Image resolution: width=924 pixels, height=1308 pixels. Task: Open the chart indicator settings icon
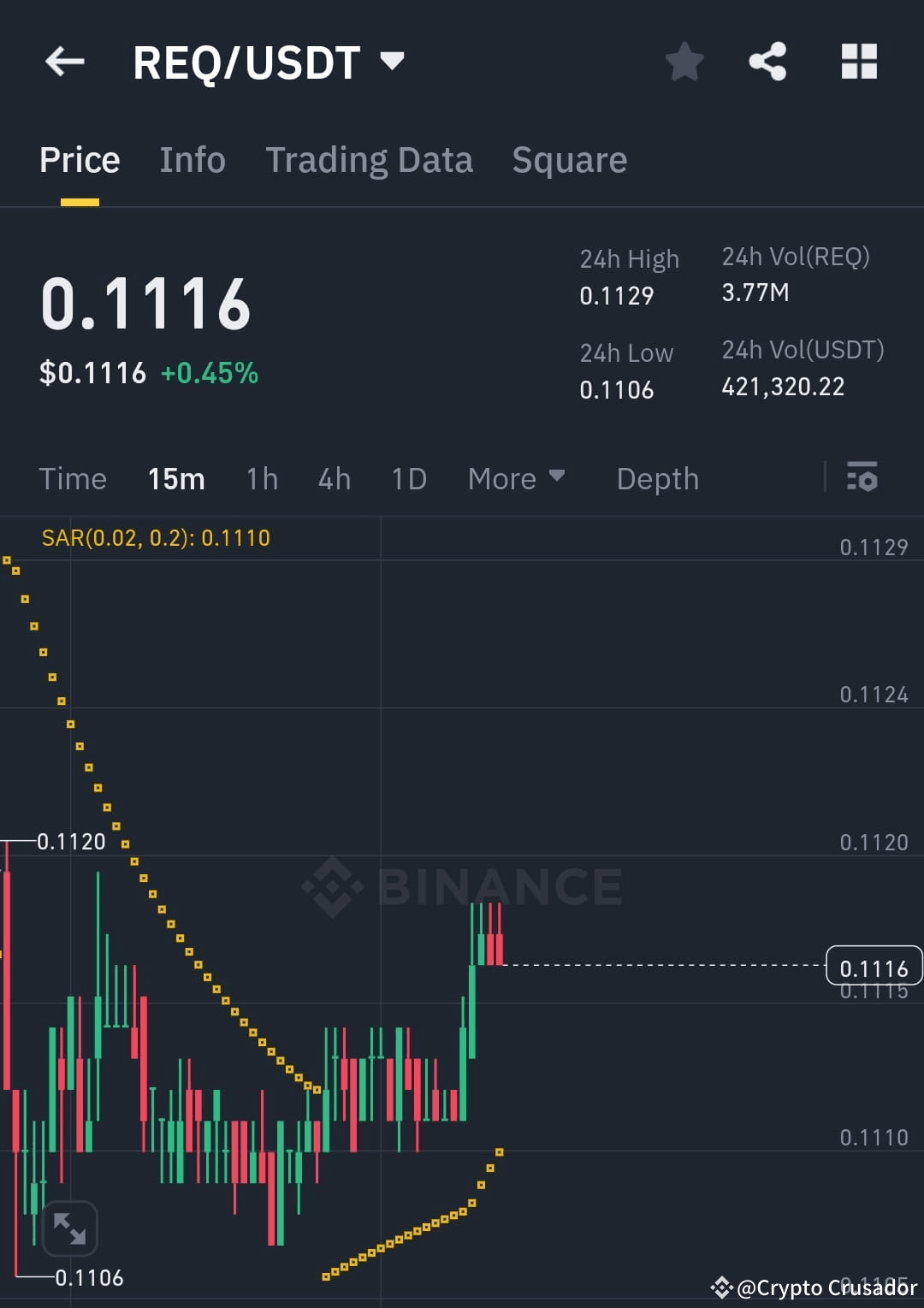(862, 478)
